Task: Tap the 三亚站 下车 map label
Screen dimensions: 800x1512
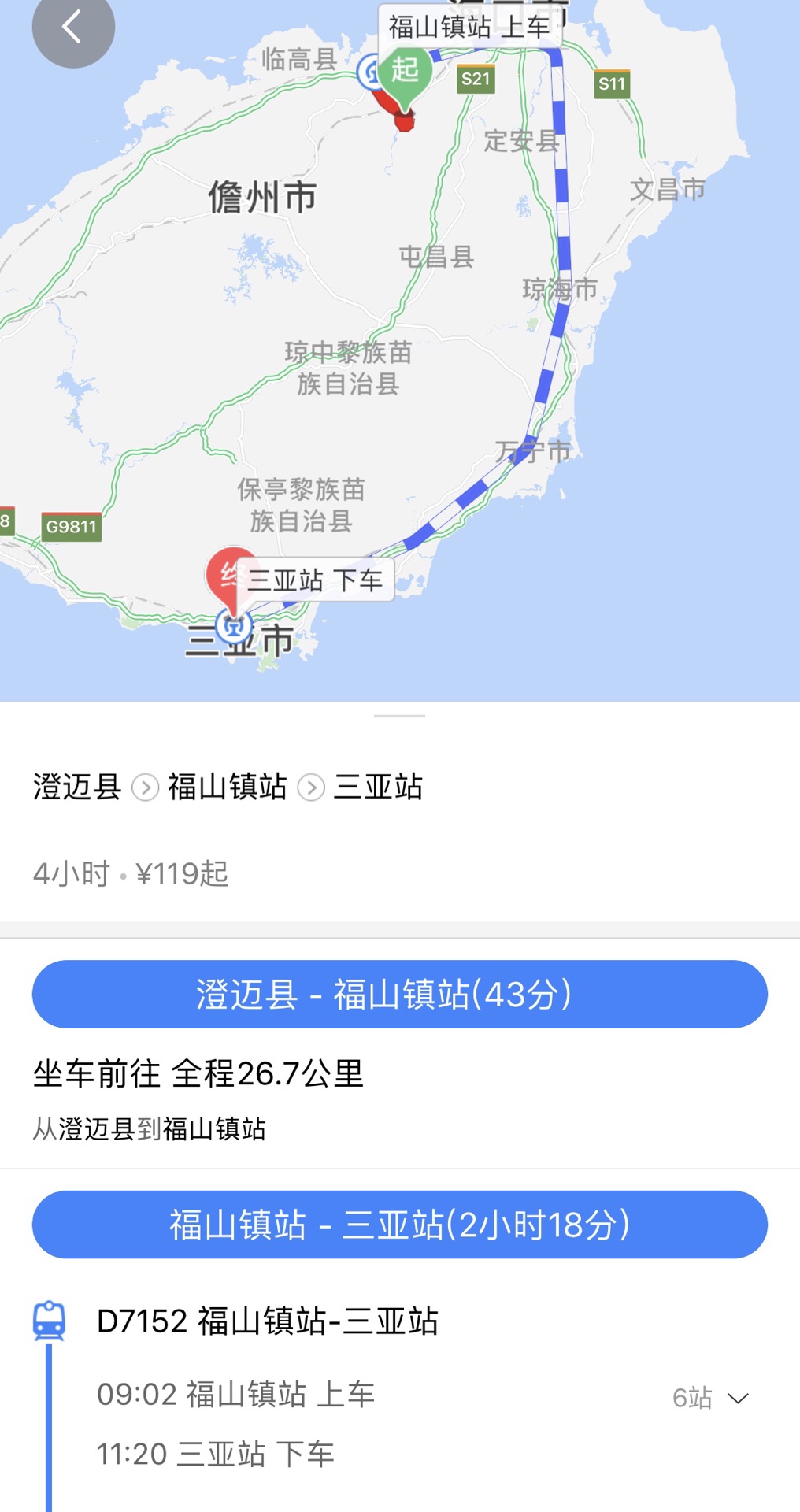Action: [315, 580]
